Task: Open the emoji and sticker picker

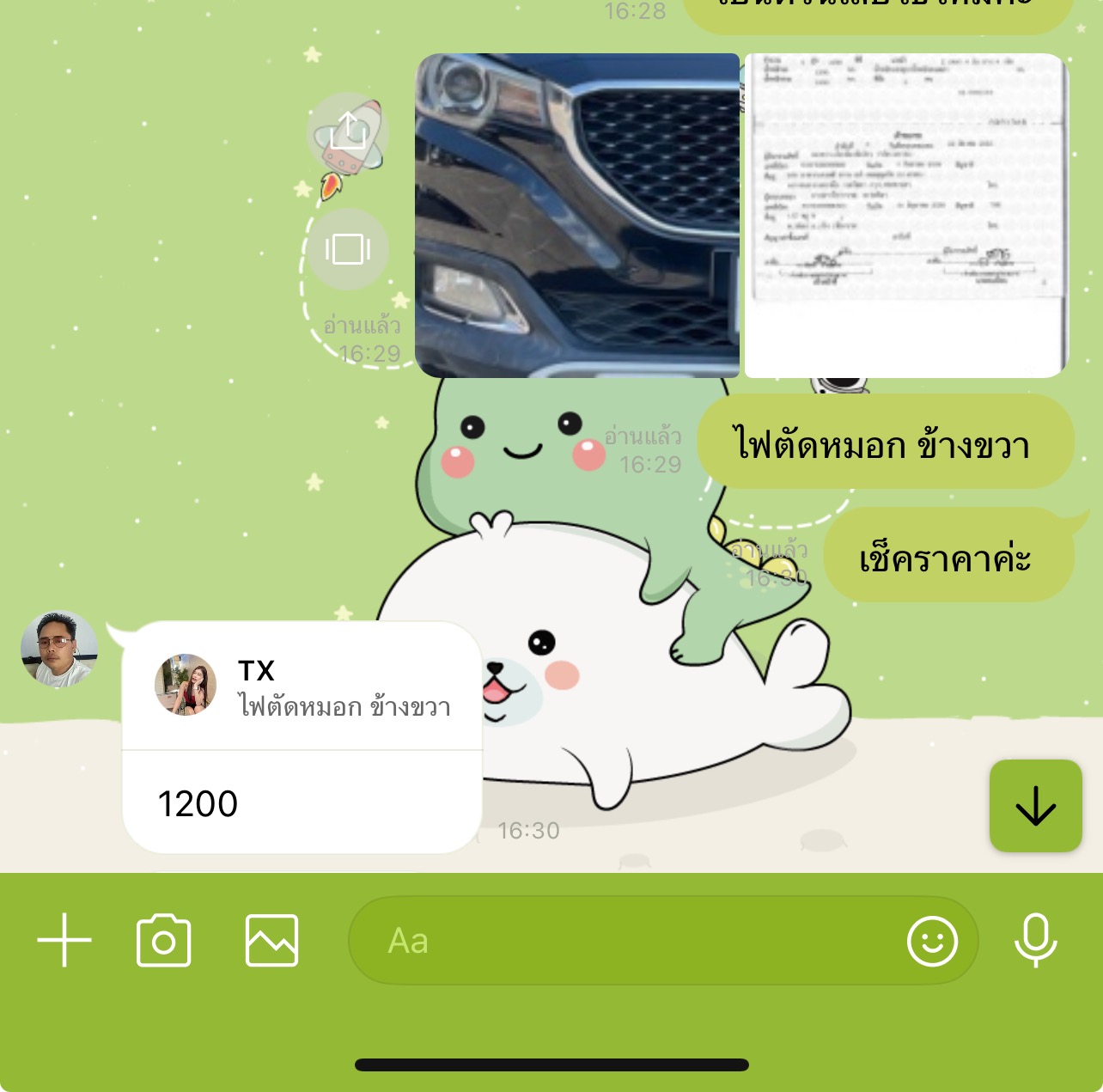Action: click(932, 941)
